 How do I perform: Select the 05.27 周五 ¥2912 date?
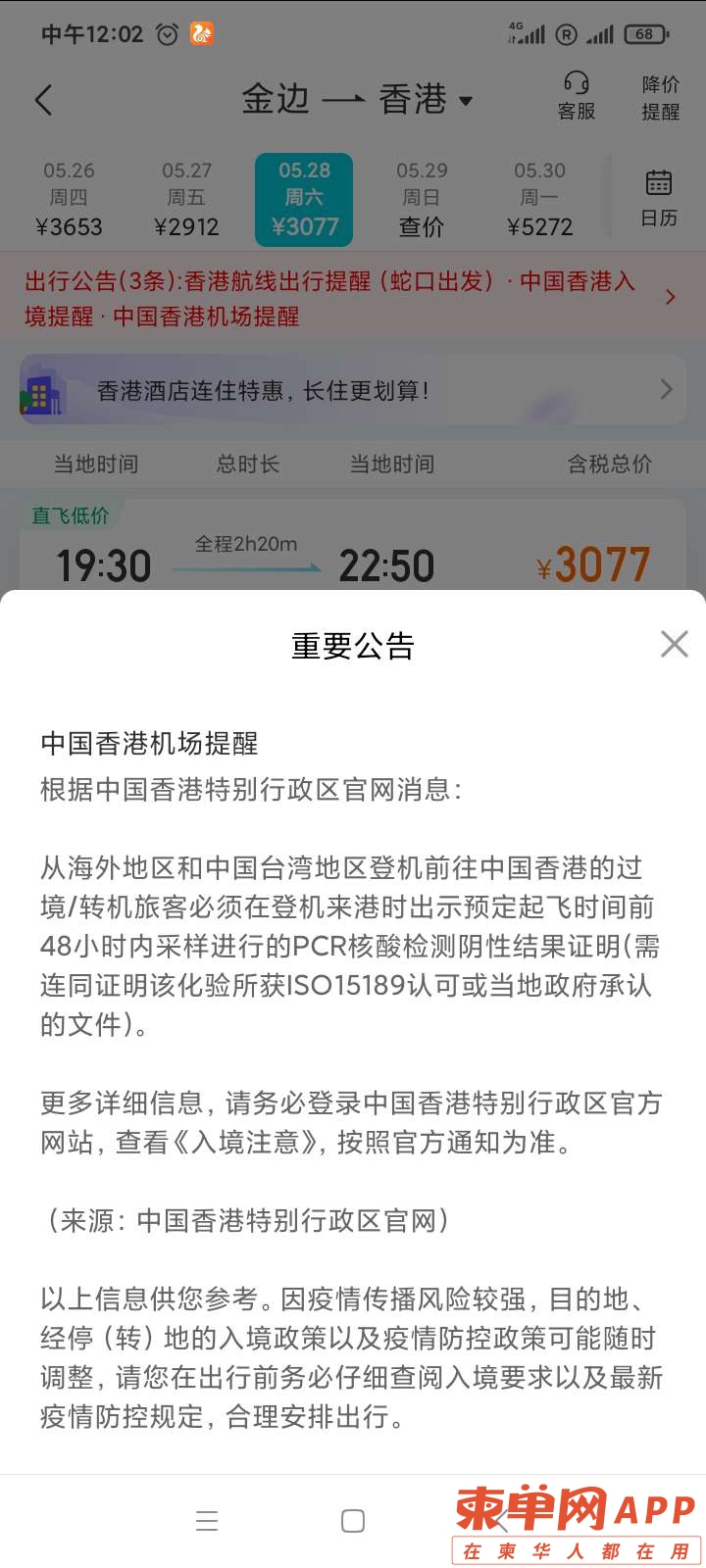coord(186,199)
